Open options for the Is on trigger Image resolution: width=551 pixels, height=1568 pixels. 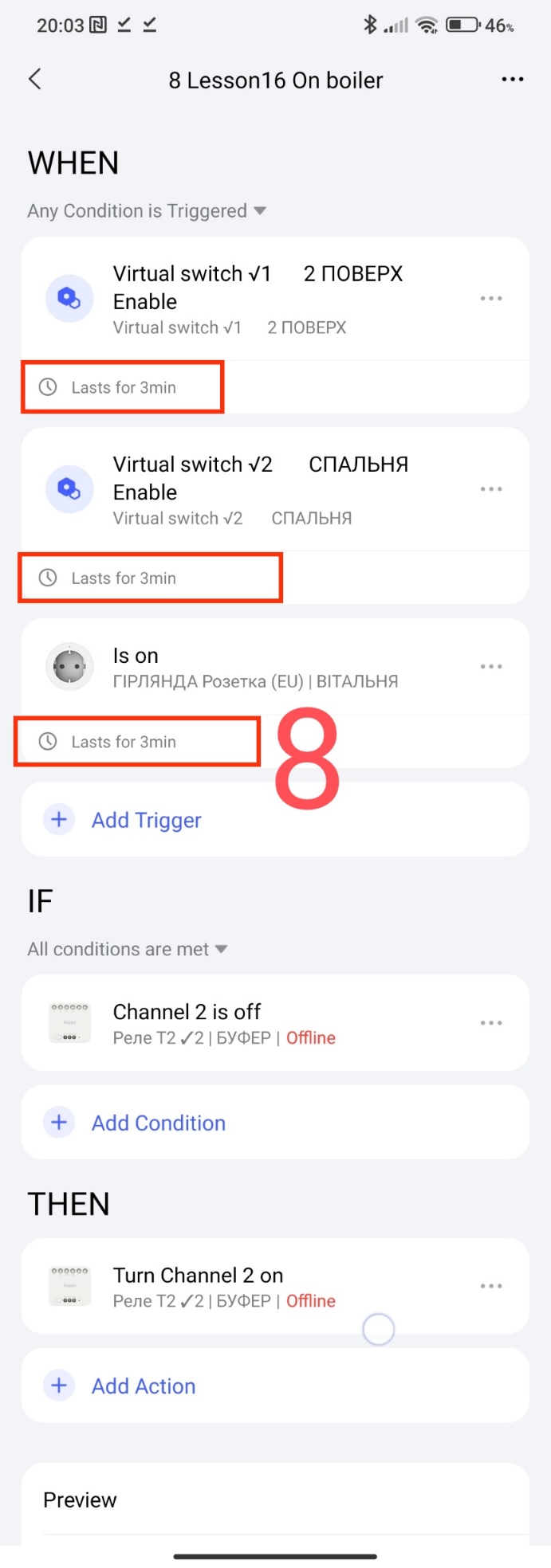coord(491,667)
